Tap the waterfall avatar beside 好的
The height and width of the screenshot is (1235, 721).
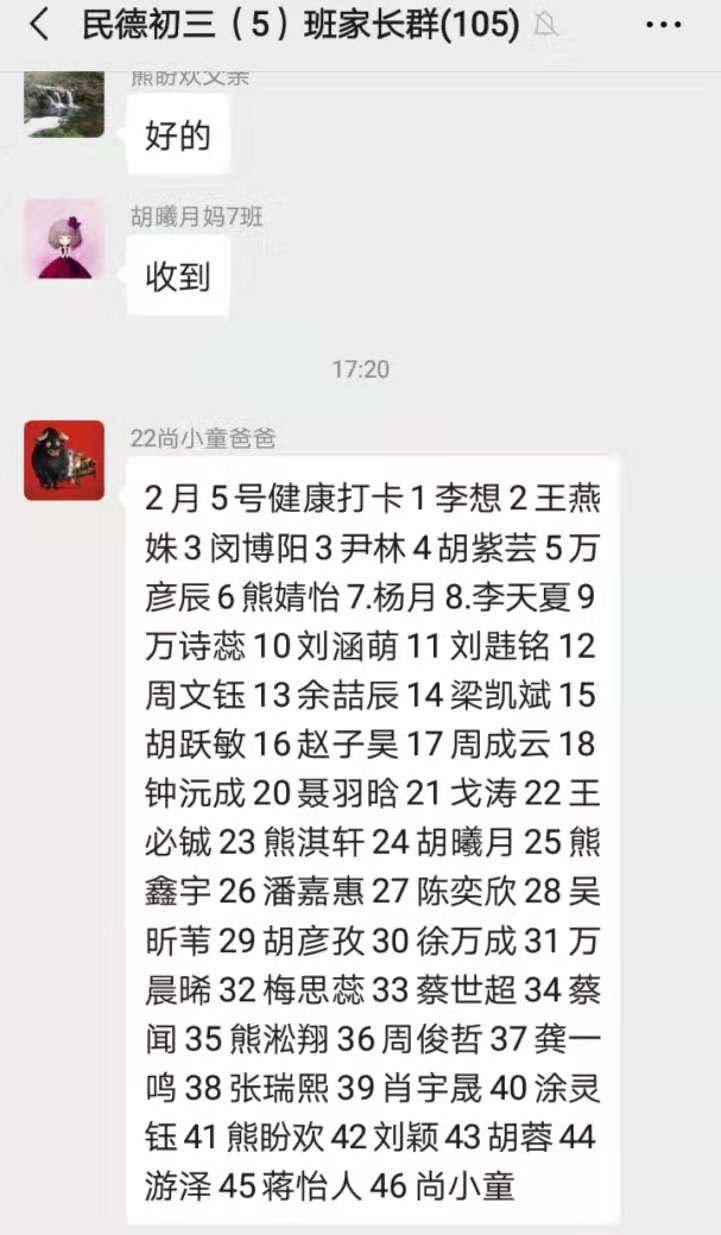(64, 104)
